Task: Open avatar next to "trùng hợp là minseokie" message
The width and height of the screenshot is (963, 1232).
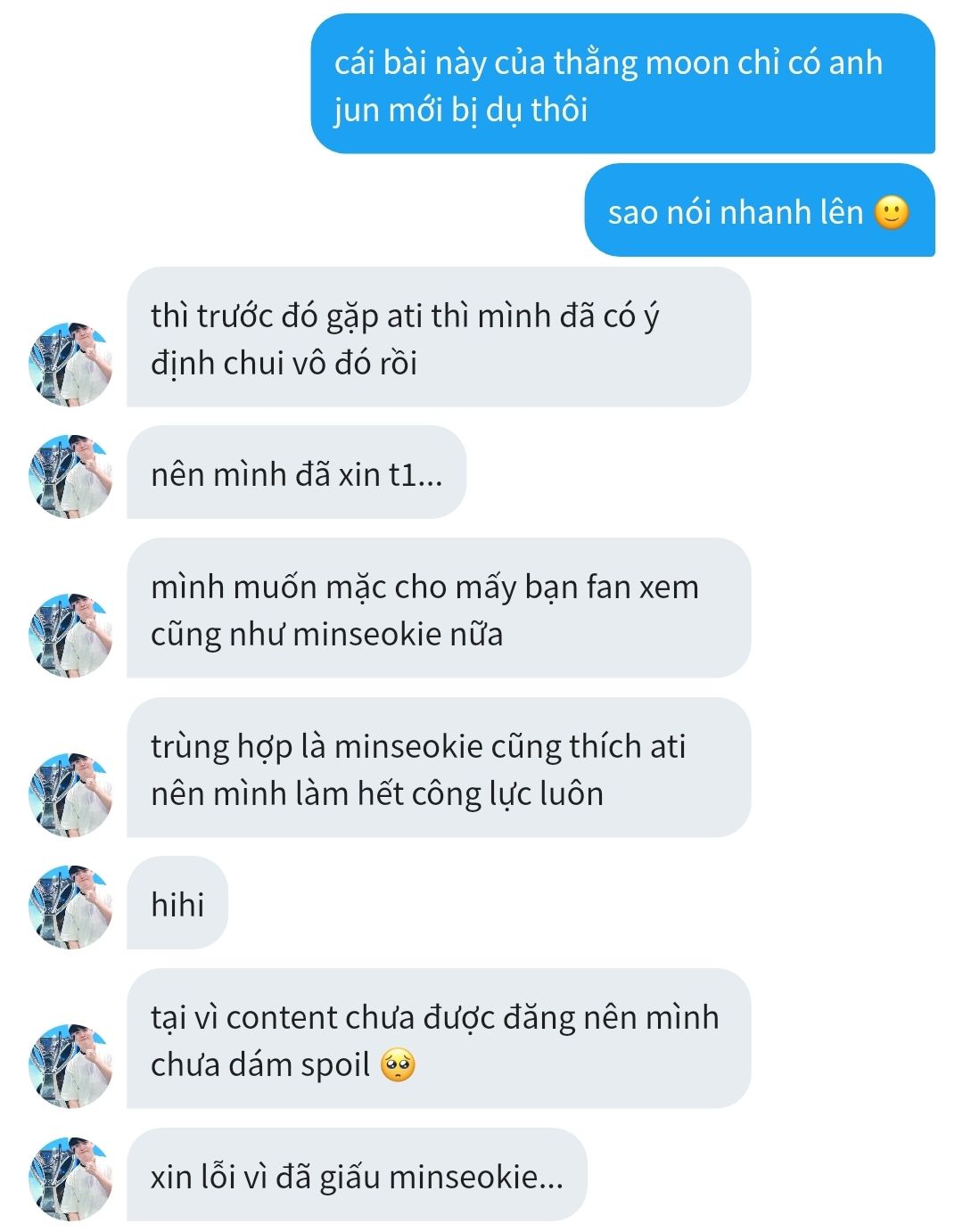Action: point(71,794)
